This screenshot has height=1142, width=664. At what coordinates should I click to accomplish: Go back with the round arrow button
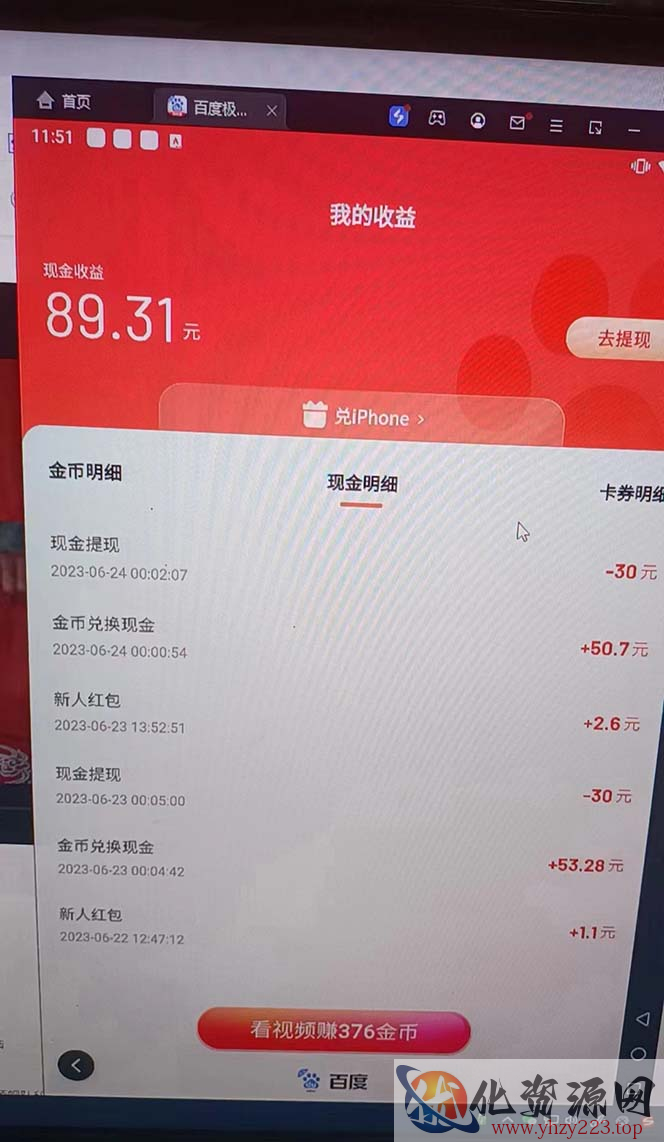pos(76,1066)
